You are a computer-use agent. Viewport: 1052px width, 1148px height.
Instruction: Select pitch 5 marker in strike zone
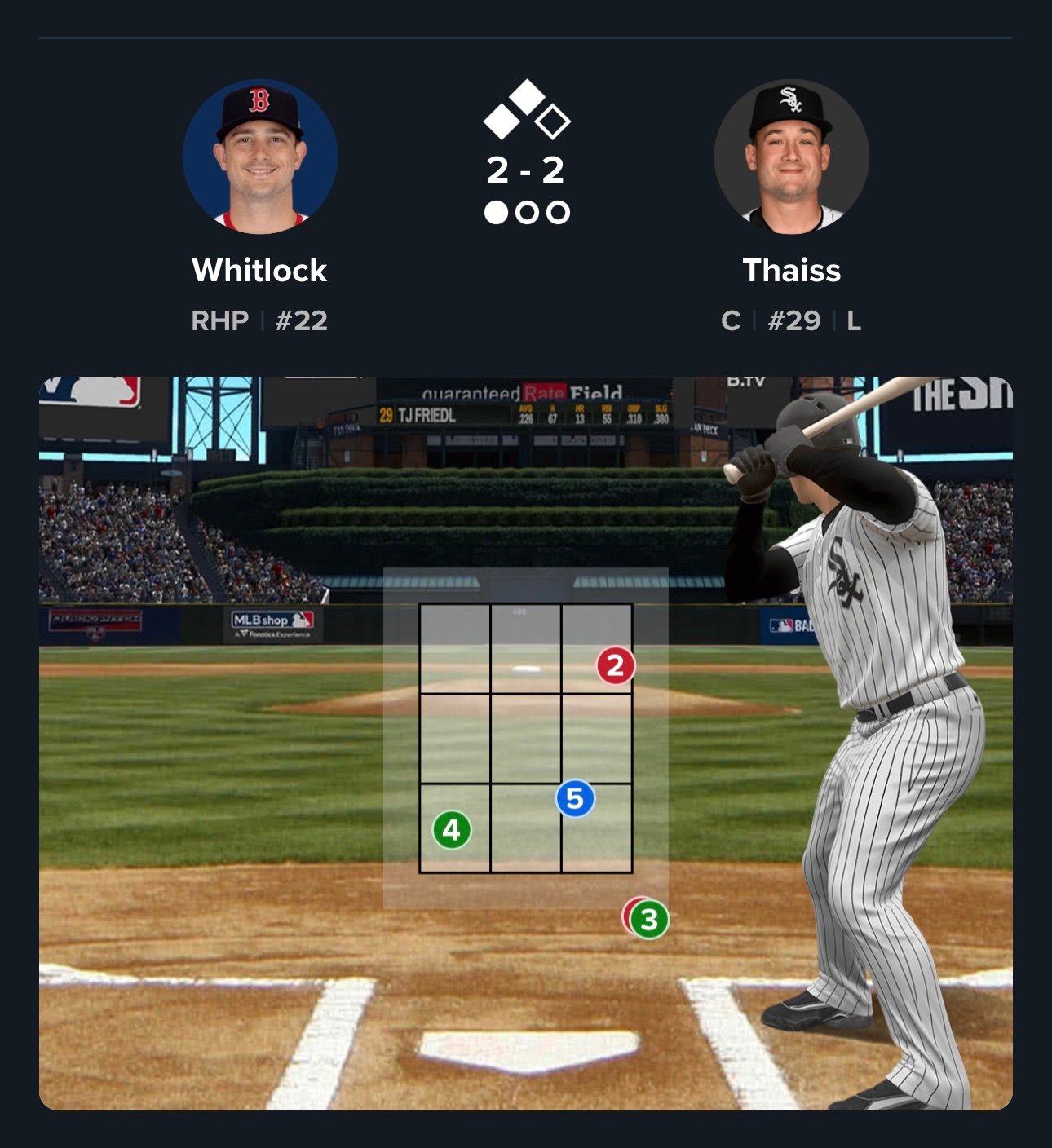point(575,799)
